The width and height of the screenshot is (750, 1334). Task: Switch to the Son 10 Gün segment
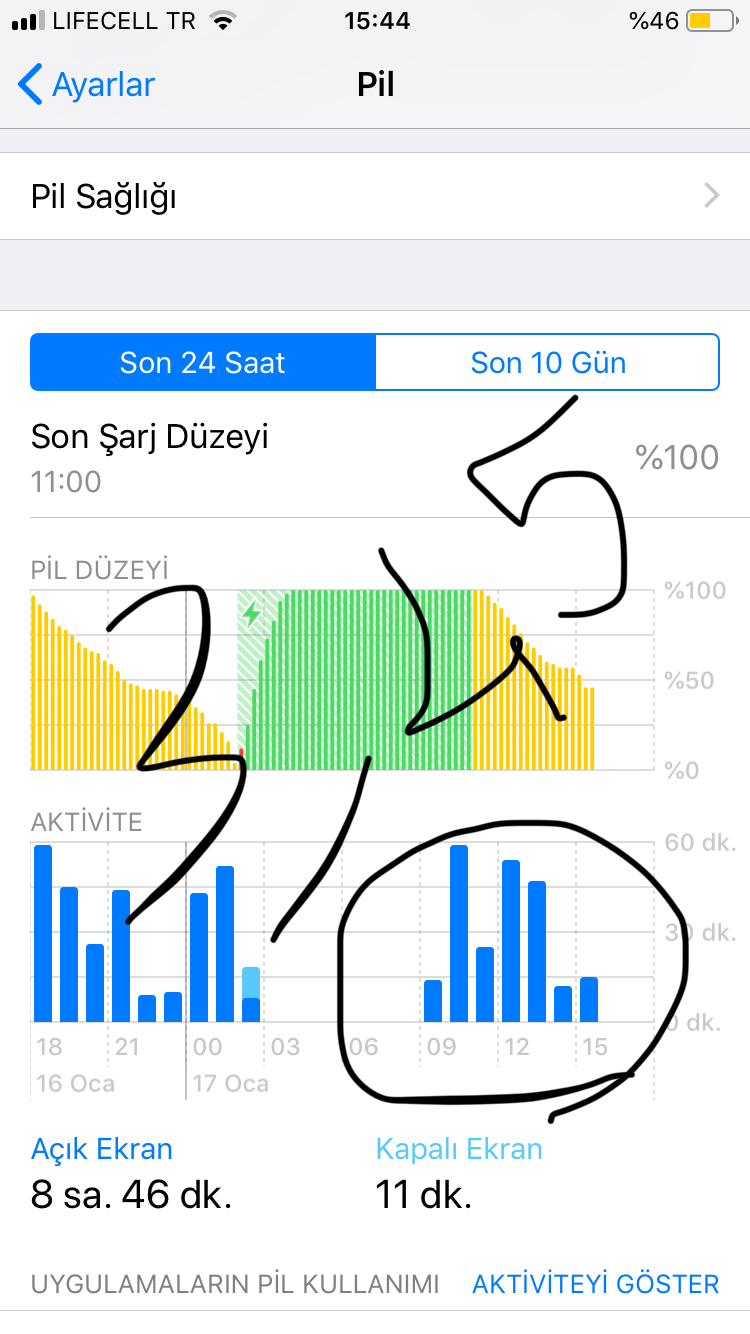(548, 362)
